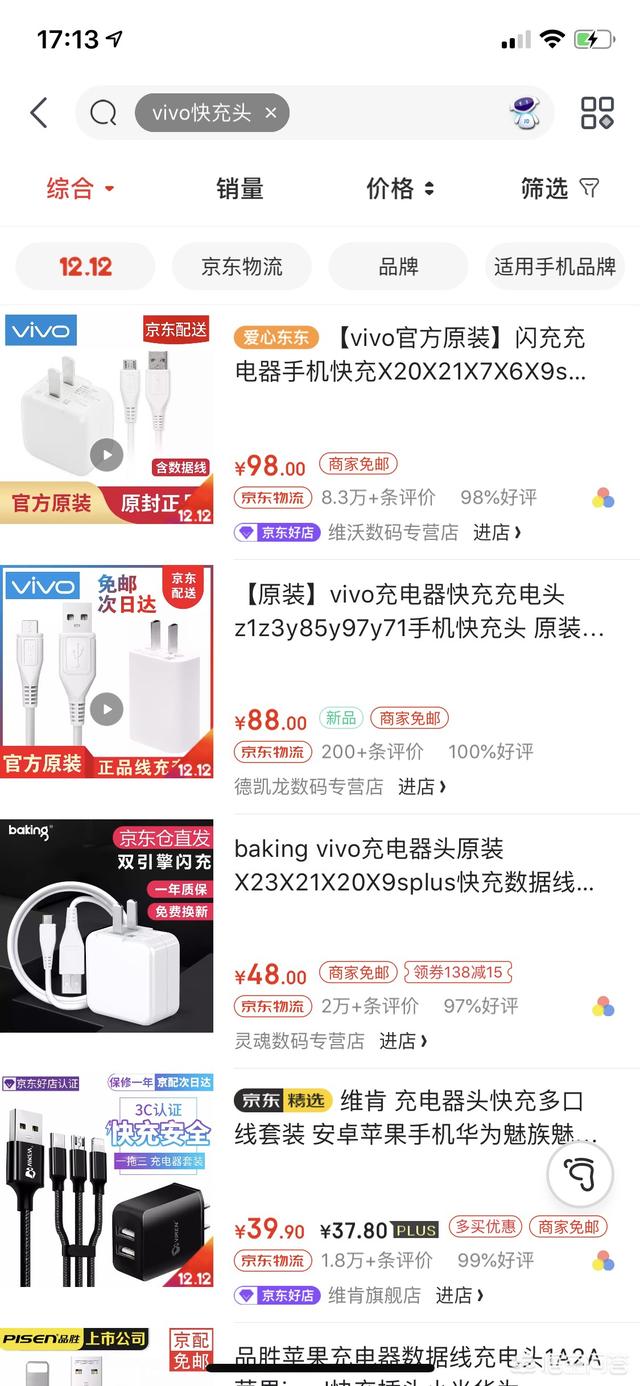This screenshot has width=640, height=1386.
Task: Open the 综合 sort dropdown
Action: (80, 188)
